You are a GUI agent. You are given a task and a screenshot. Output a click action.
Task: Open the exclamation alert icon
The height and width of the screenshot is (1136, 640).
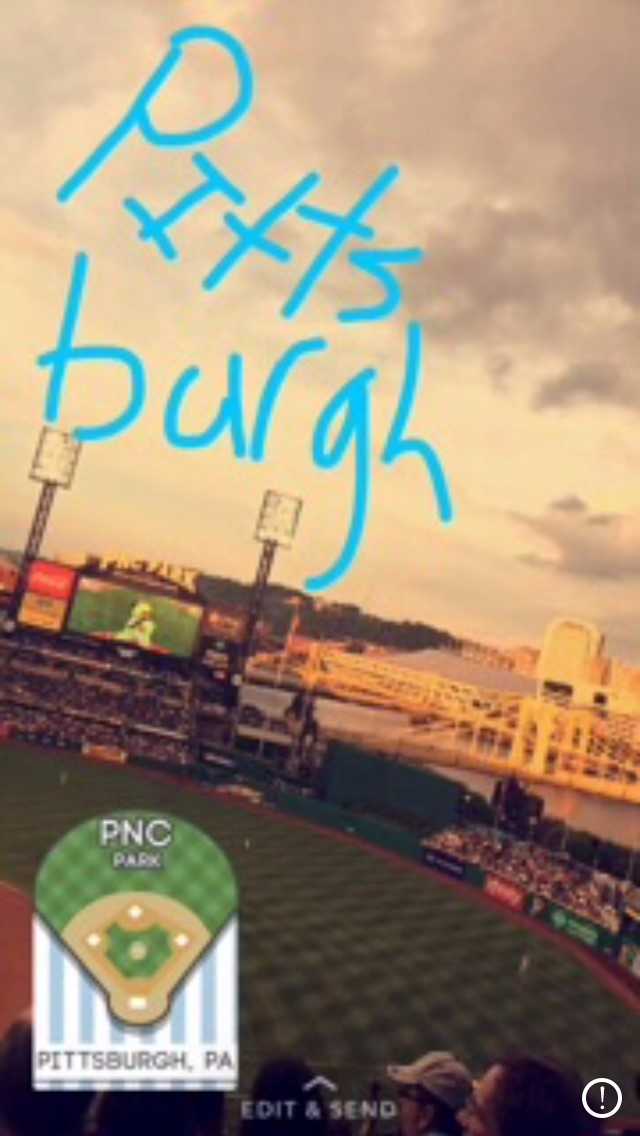coord(602,1099)
